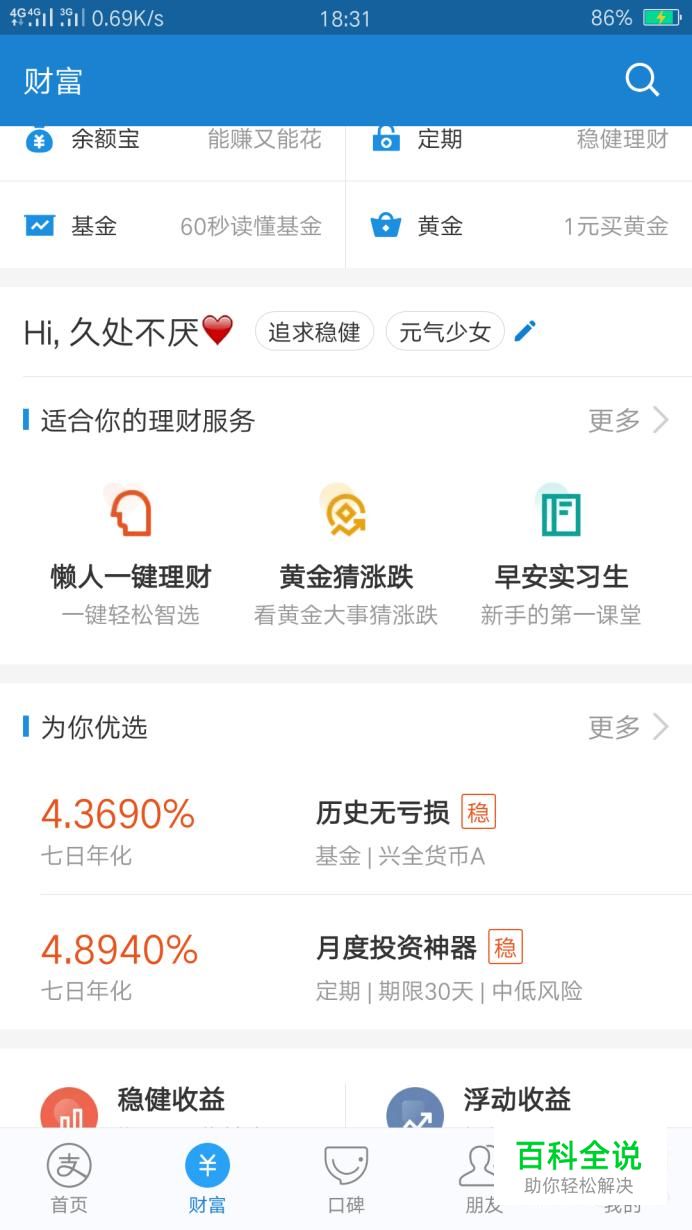Select the 财富 tab

click(207, 1180)
